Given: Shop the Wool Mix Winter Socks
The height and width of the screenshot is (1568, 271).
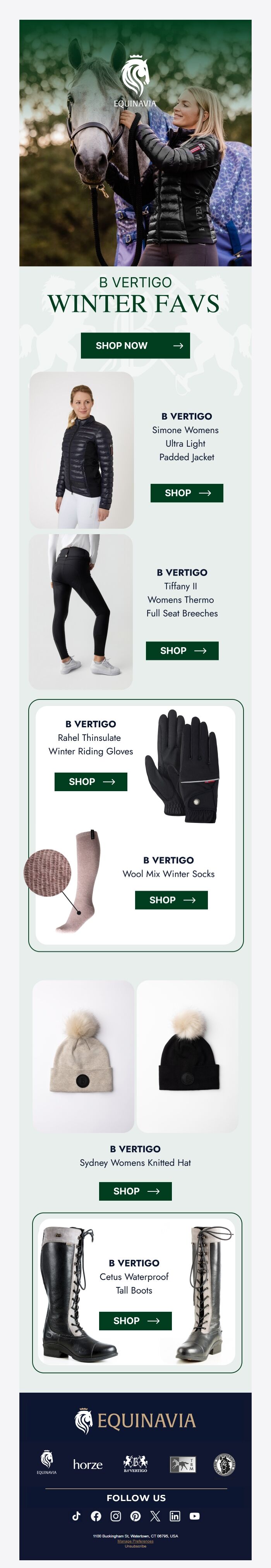Looking at the screenshot, I should click(x=171, y=899).
